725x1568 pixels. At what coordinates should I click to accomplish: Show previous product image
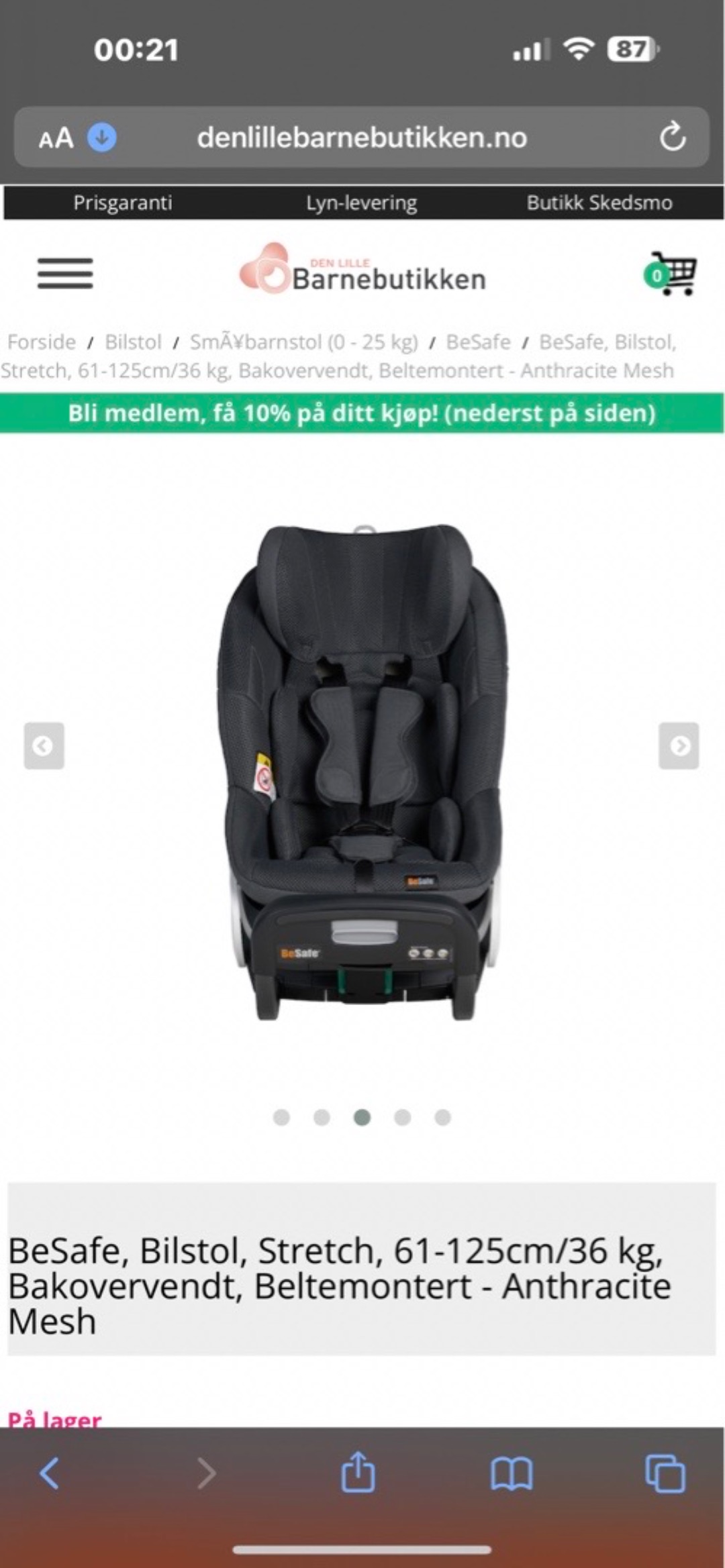coord(44,745)
